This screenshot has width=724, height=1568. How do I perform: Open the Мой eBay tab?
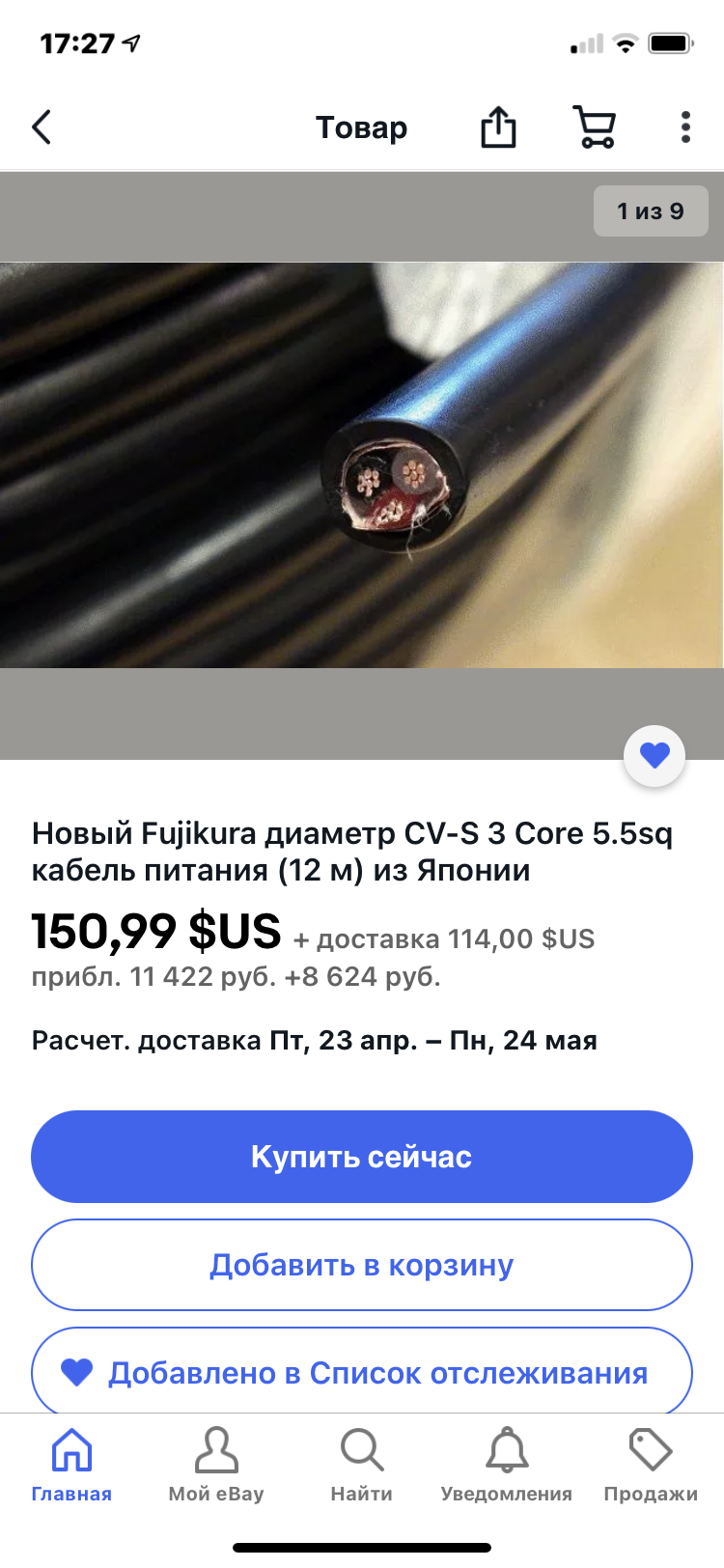216,1466
